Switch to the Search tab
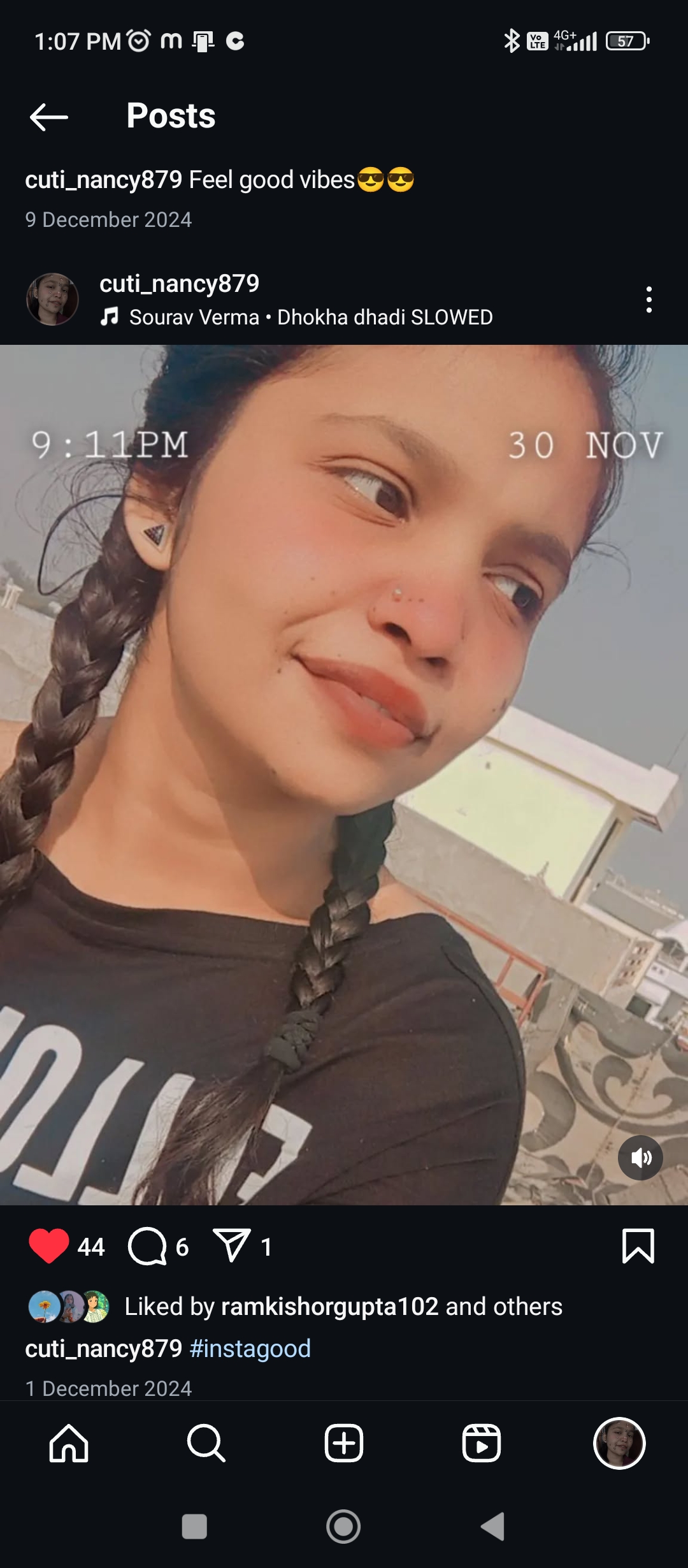688x1568 pixels. pyautogui.click(x=206, y=1443)
